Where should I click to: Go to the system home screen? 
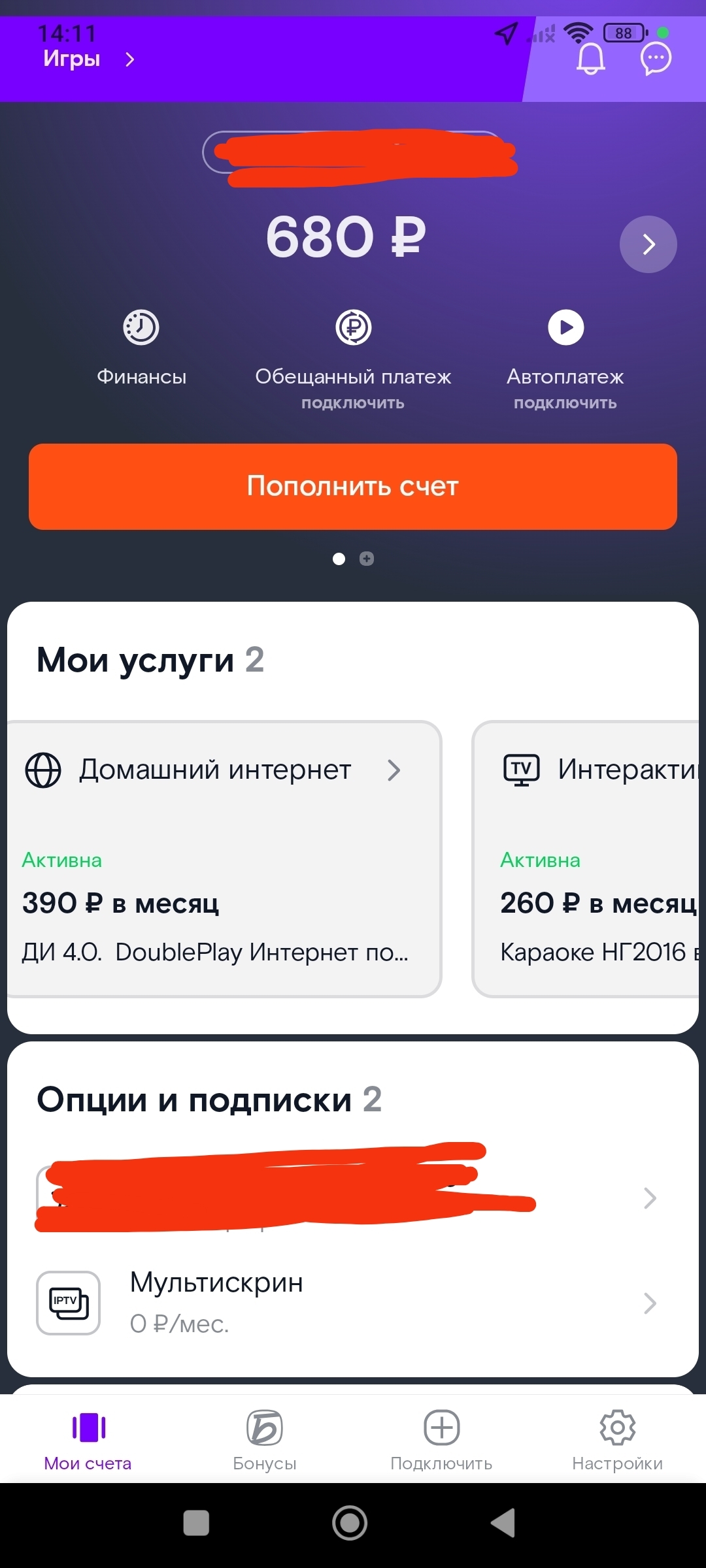(350, 1524)
